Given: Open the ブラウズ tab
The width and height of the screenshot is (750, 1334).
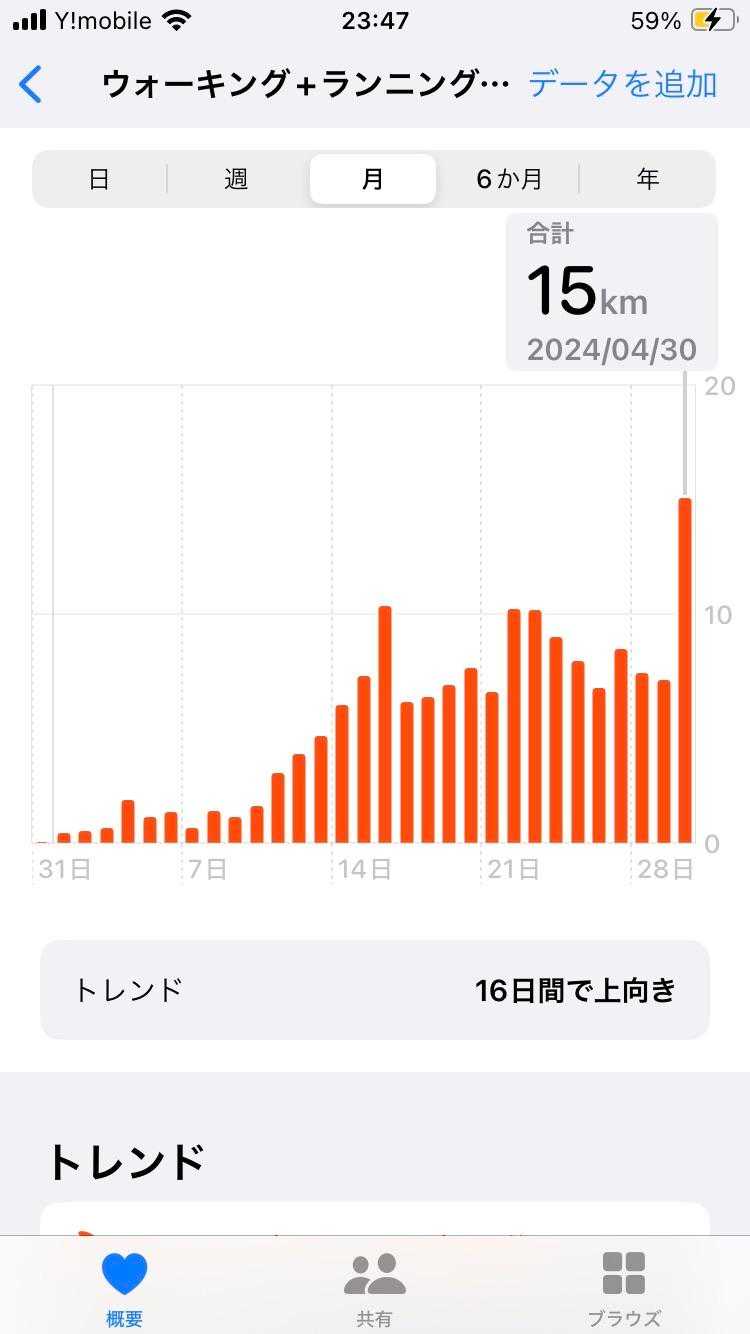Looking at the screenshot, I should point(624,1288).
